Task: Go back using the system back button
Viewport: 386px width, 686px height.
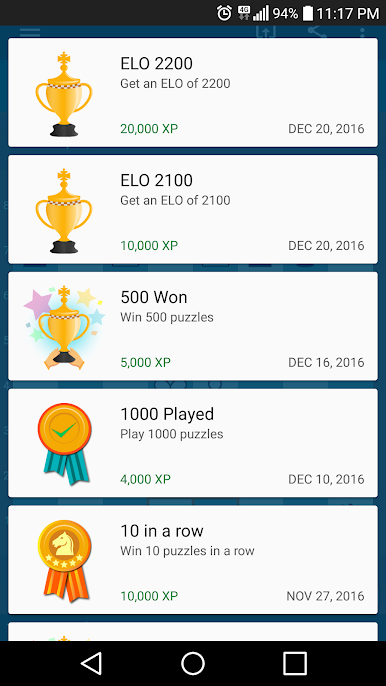Action: (92, 663)
